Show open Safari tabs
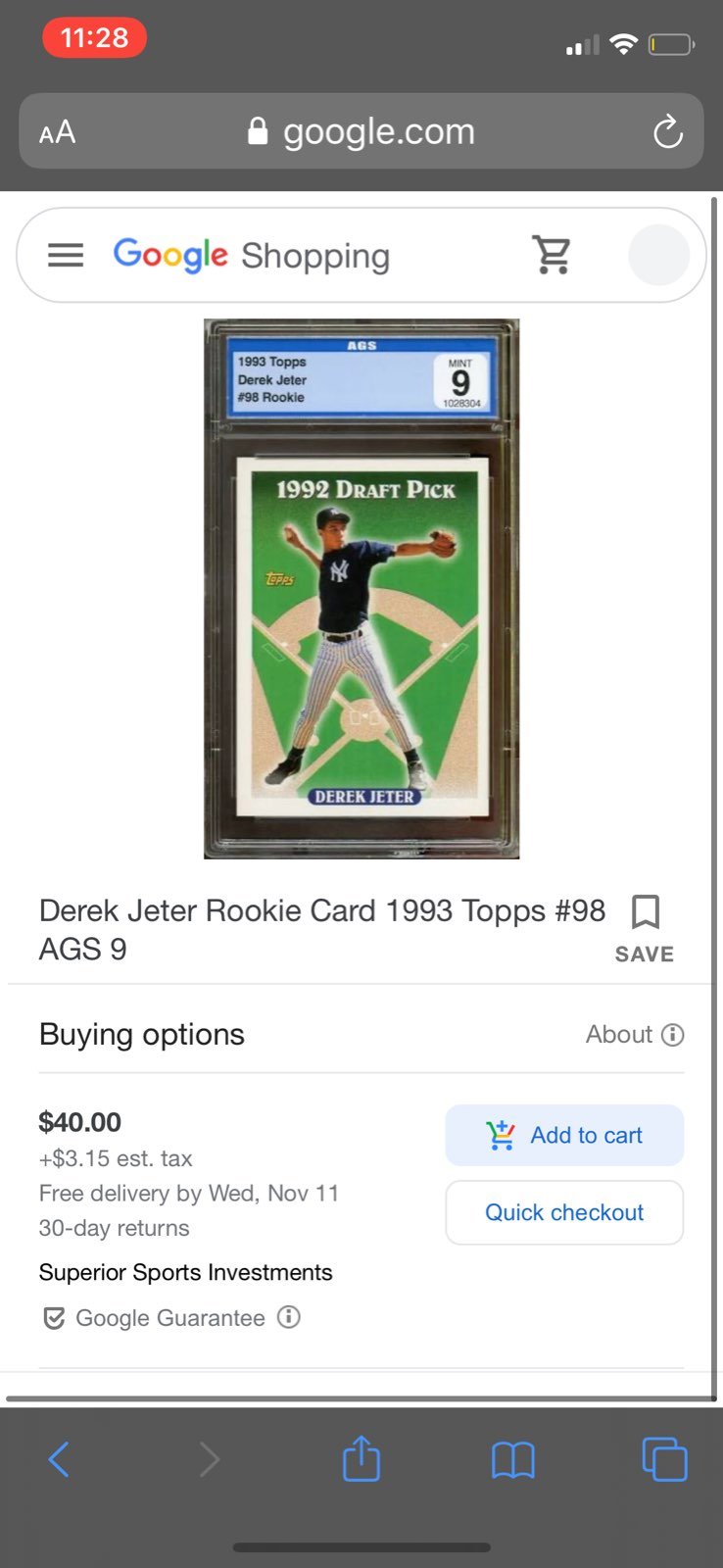Screen dimensions: 723x1568 pos(664,1459)
